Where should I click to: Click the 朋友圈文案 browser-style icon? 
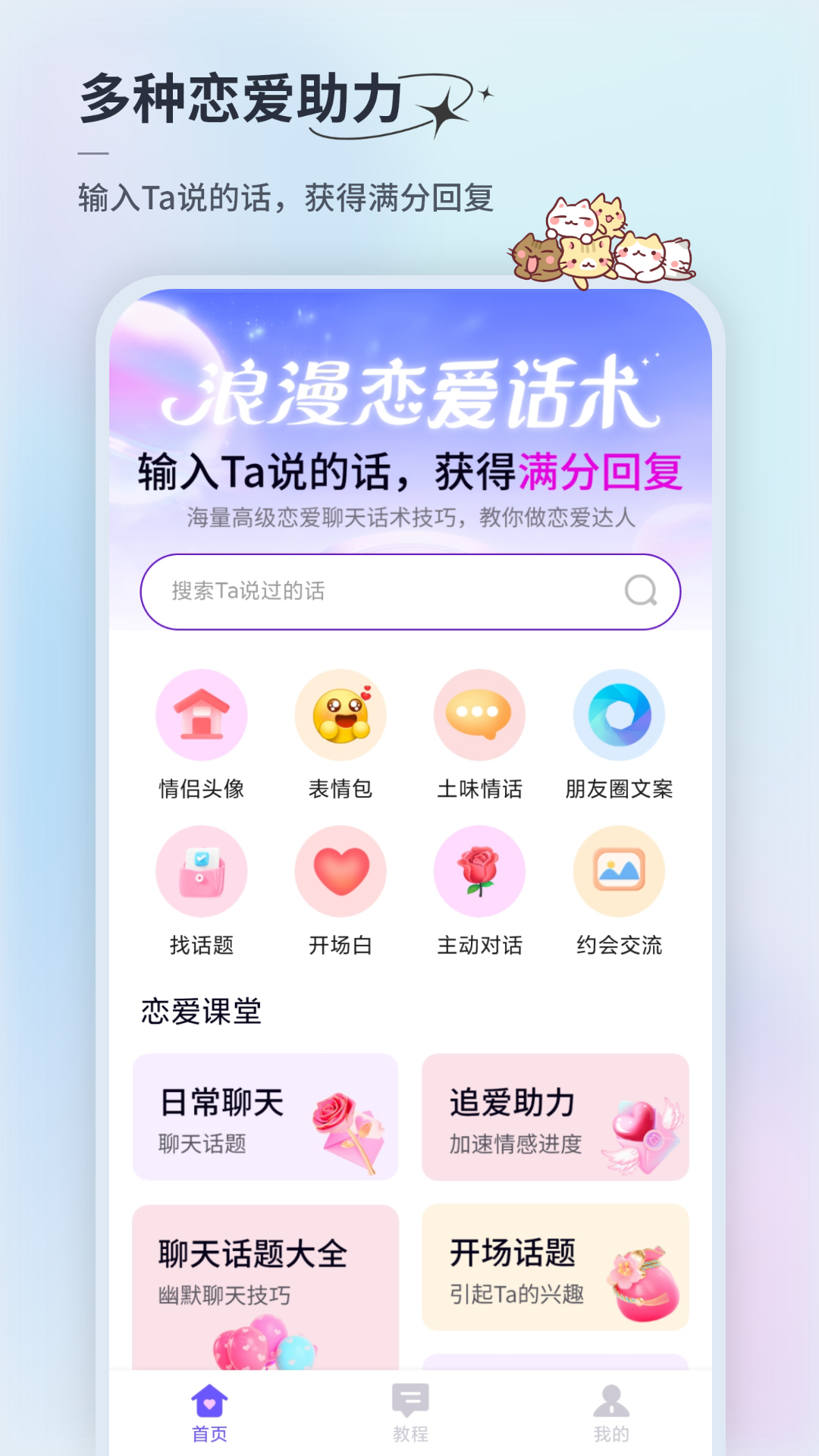click(x=618, y=714)
